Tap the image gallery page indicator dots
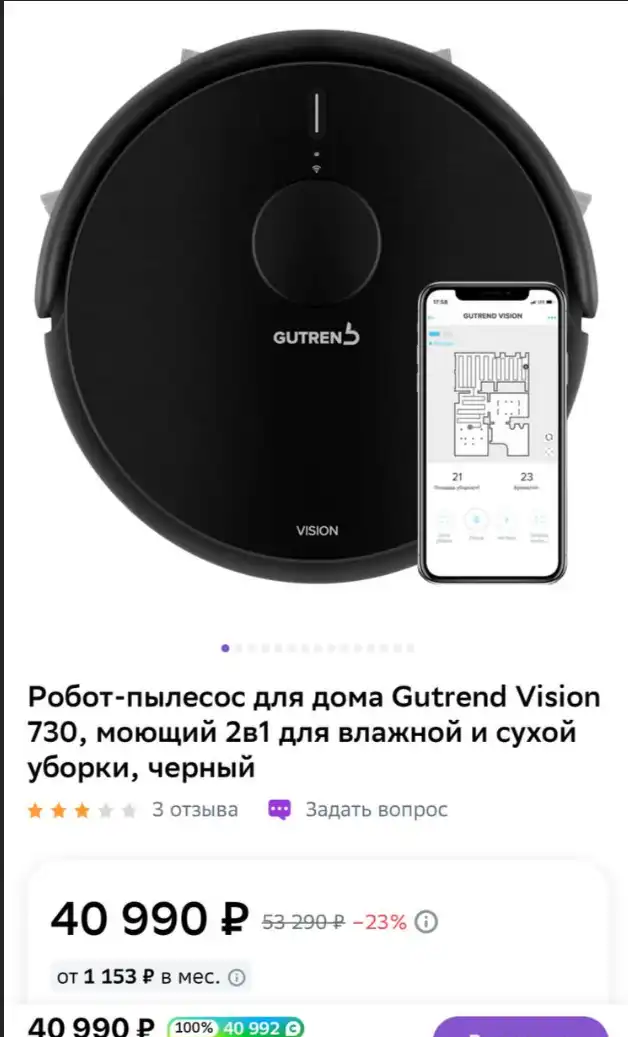628x1037 pixels. pos(318,648)
